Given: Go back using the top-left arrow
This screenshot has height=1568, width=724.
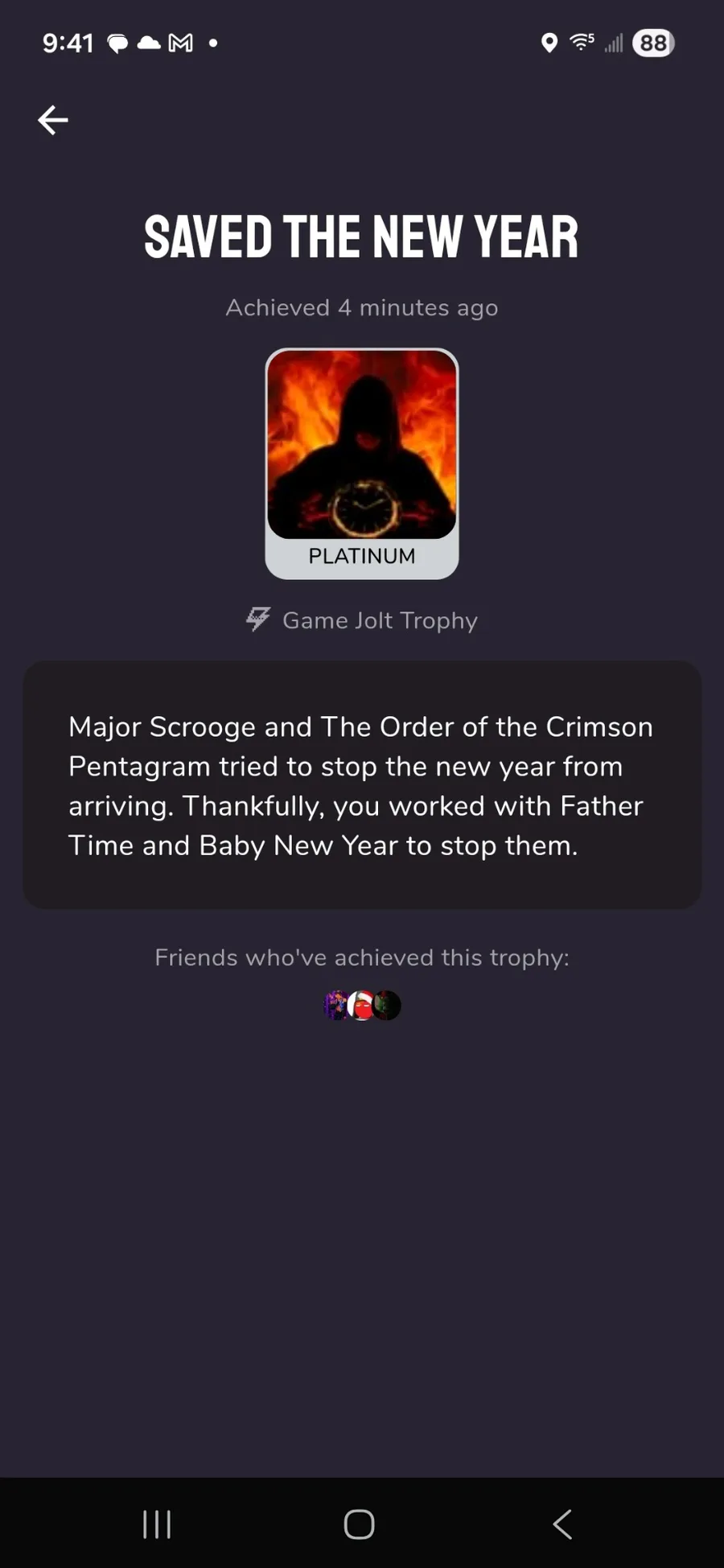Looking at the screenshot, I should point(53,121).
